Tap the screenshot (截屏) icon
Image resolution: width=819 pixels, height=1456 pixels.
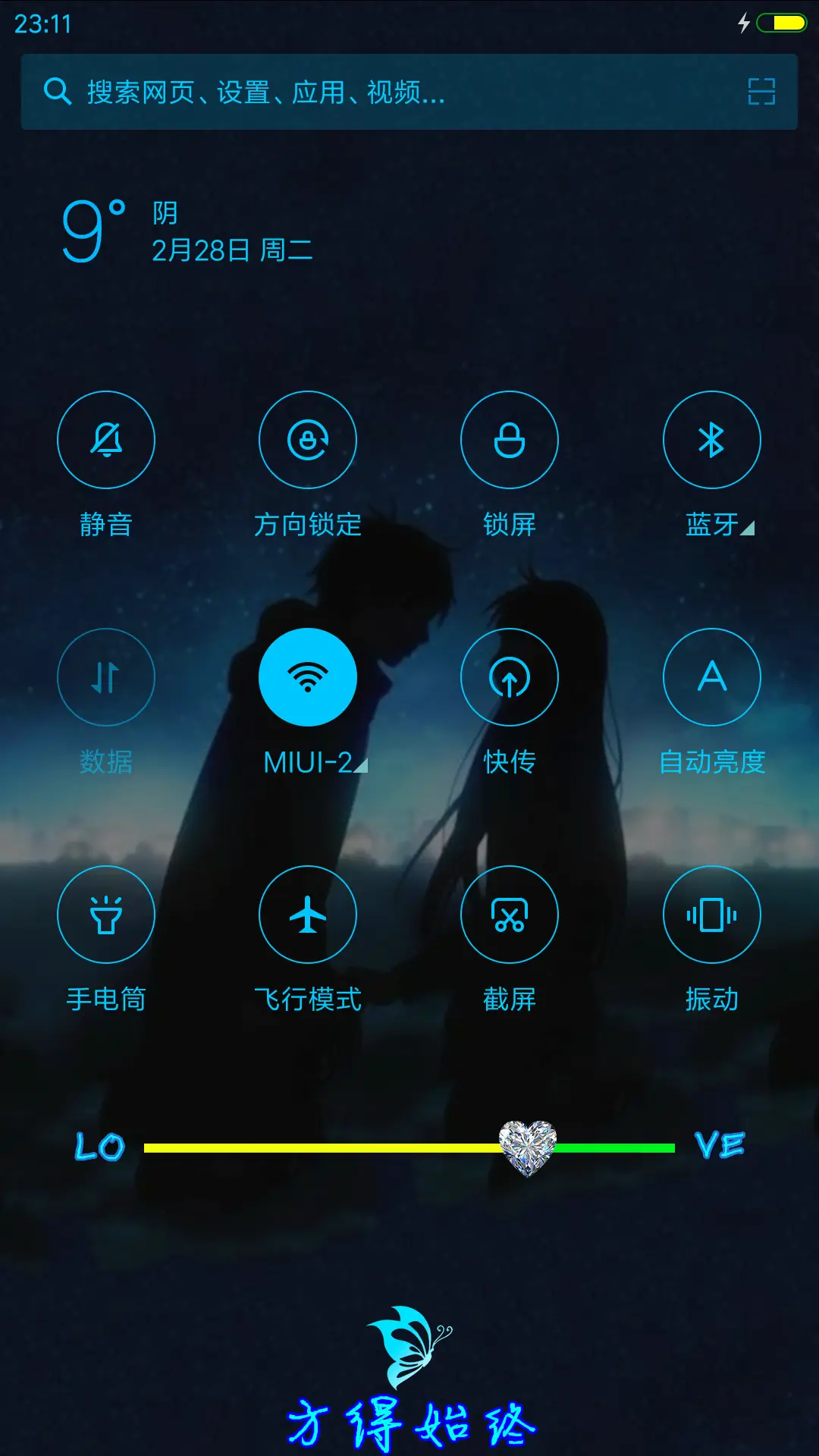click(510, 915)
